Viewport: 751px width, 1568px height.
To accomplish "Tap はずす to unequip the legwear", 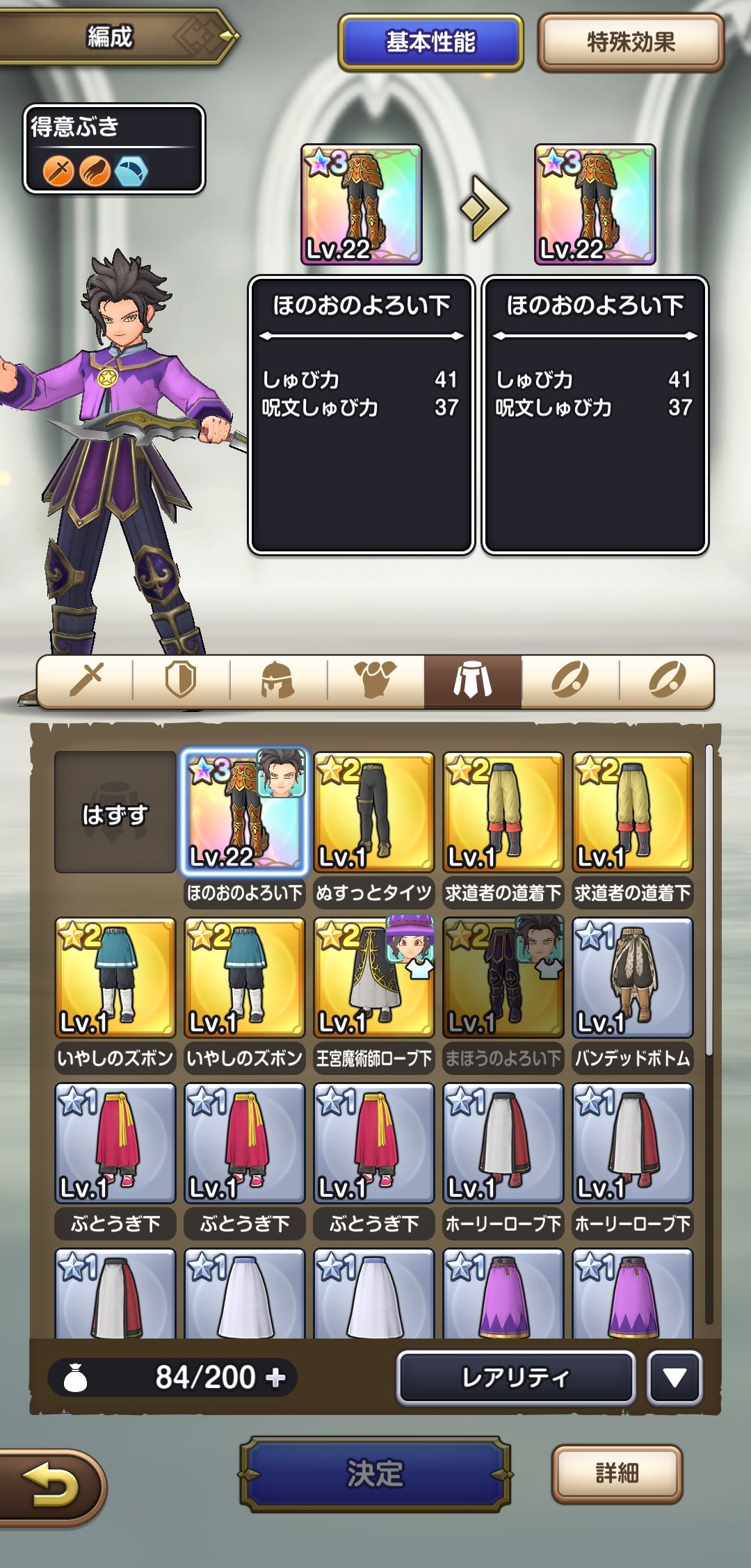I will [115, 812].
